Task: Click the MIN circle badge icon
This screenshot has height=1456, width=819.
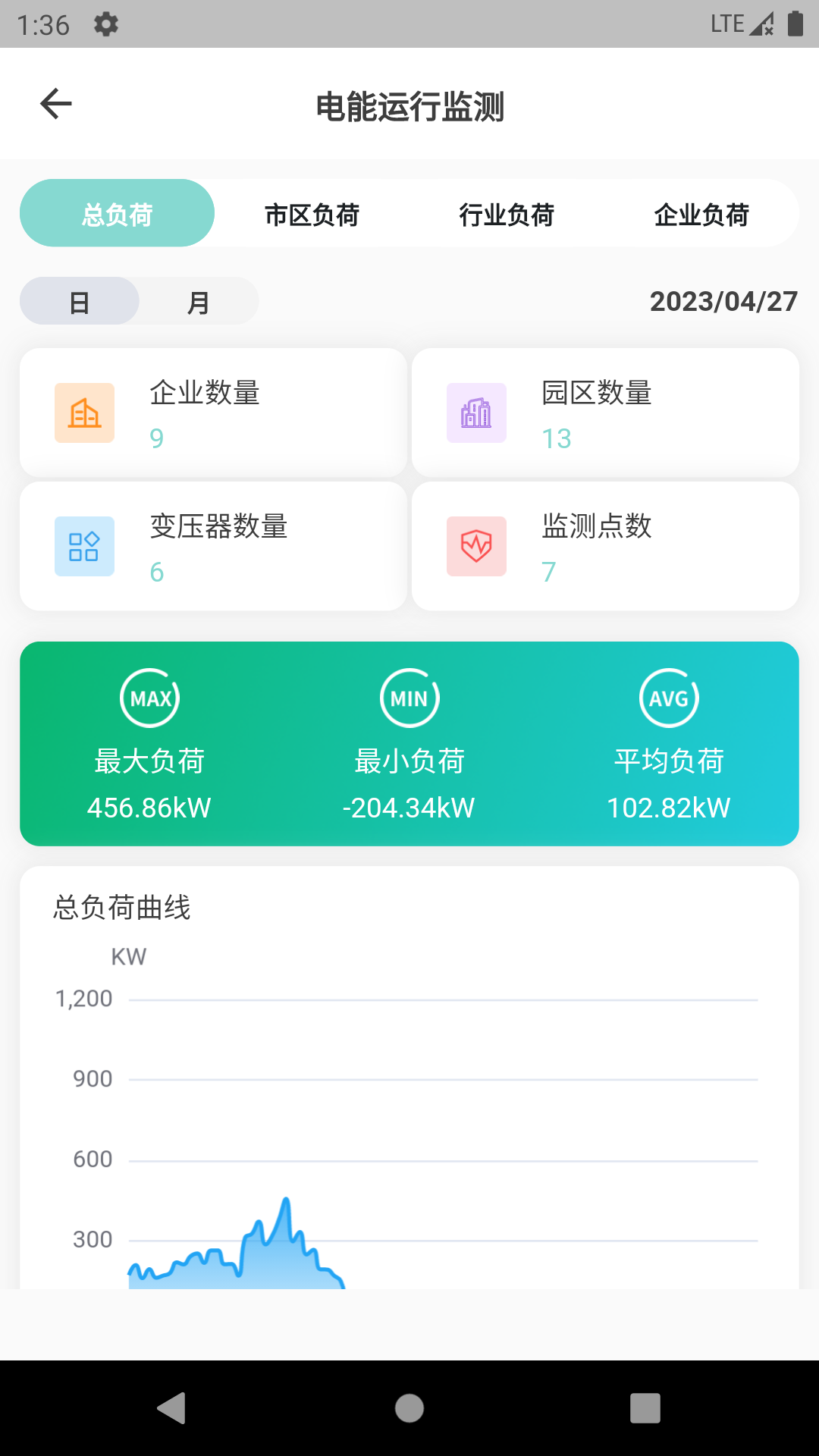Action: pyautogui.click(x=409, y=697)
